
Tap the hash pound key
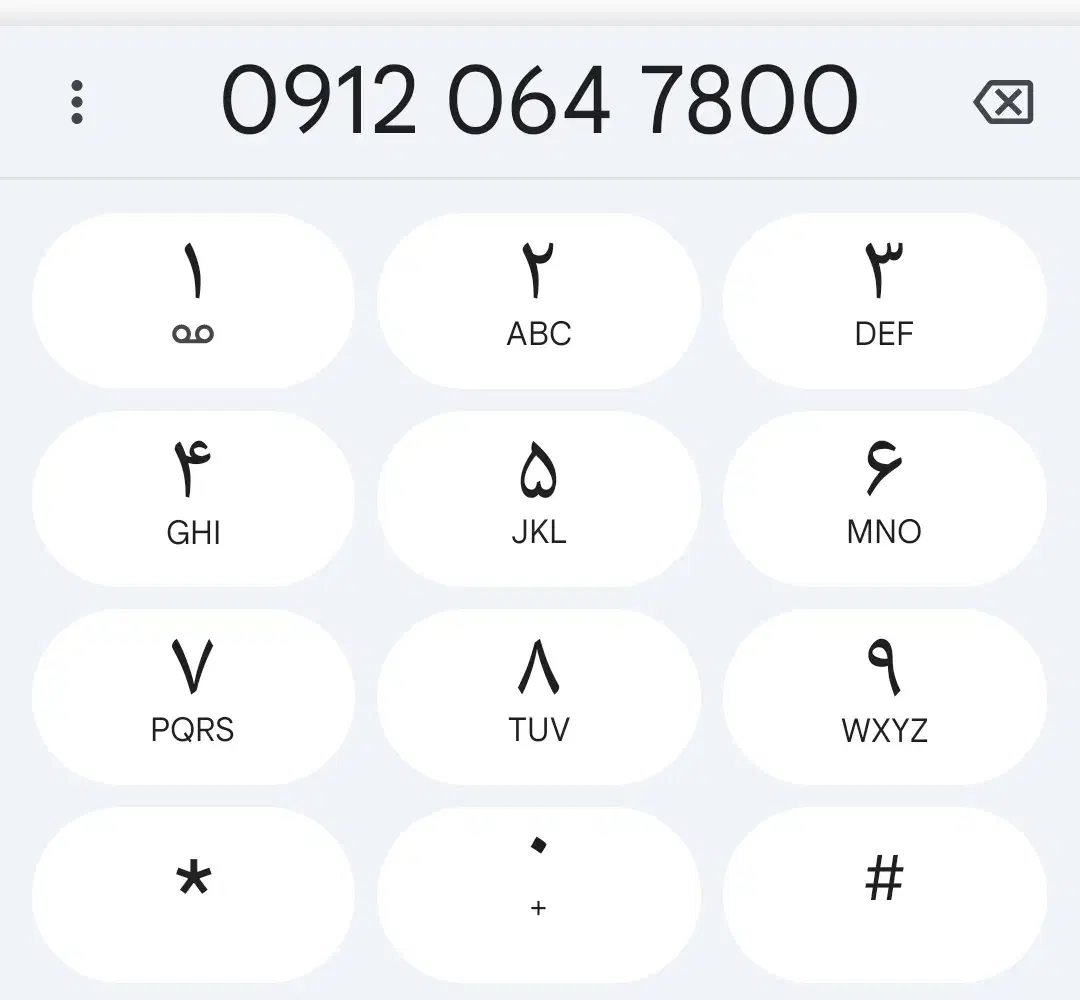point(884,894)
